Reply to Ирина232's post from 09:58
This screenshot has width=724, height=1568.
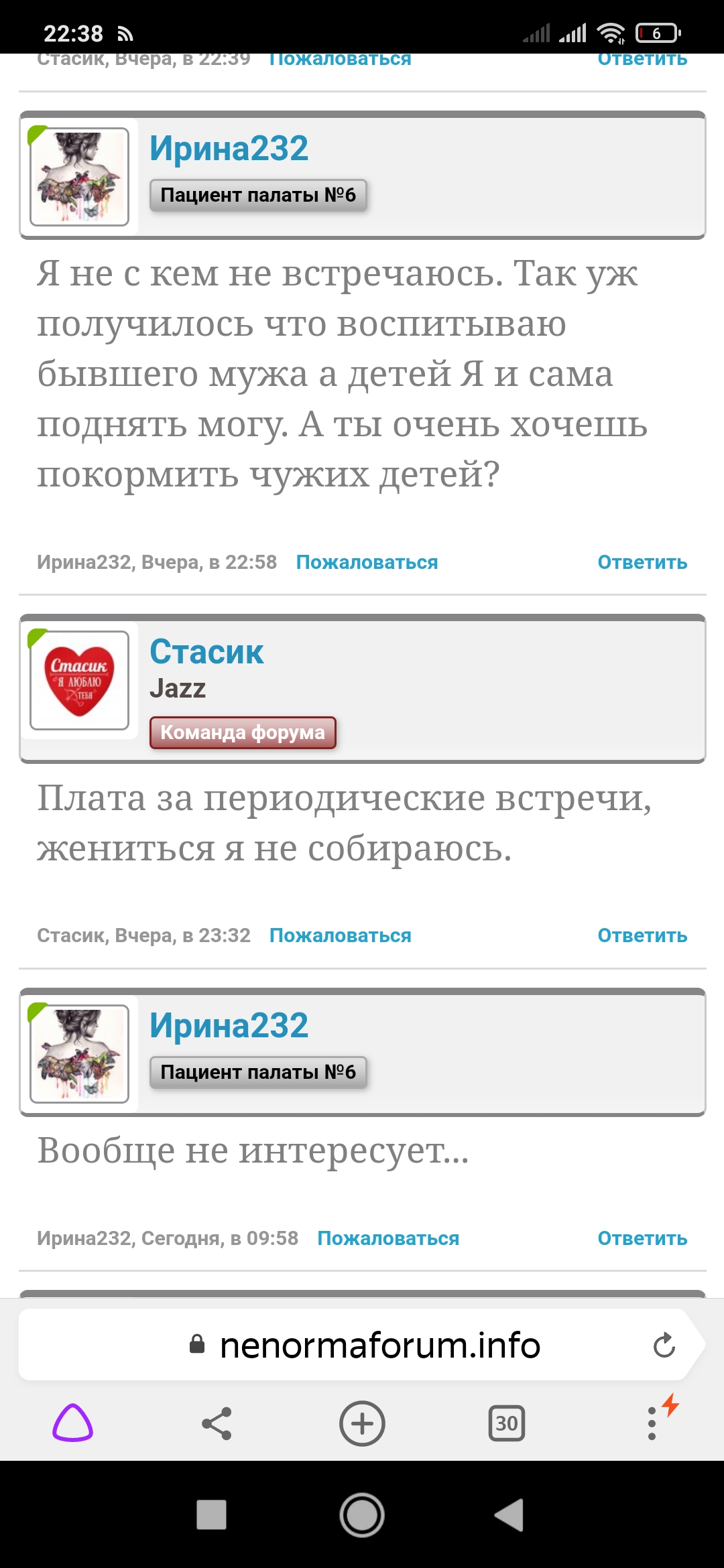tap(642, 1238)
